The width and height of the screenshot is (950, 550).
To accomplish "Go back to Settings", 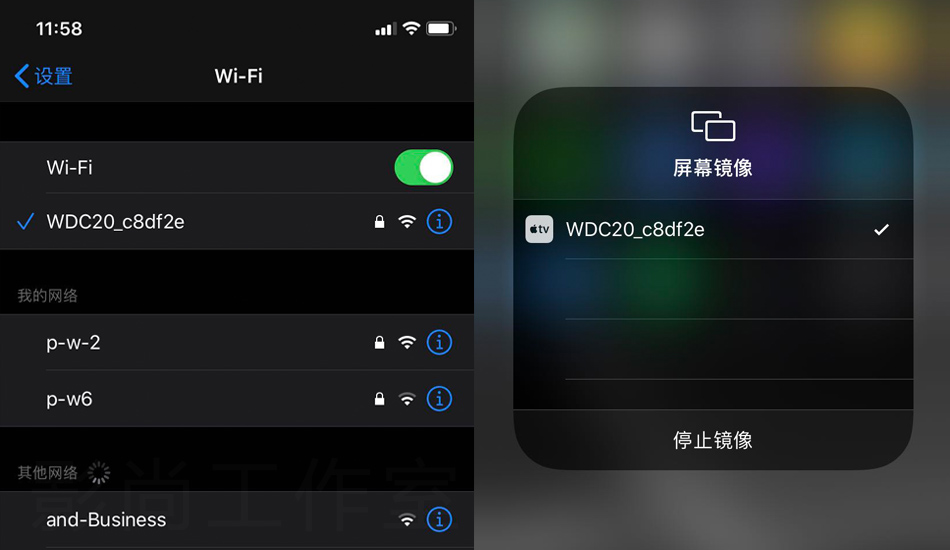I will click(x=44, y=76).
